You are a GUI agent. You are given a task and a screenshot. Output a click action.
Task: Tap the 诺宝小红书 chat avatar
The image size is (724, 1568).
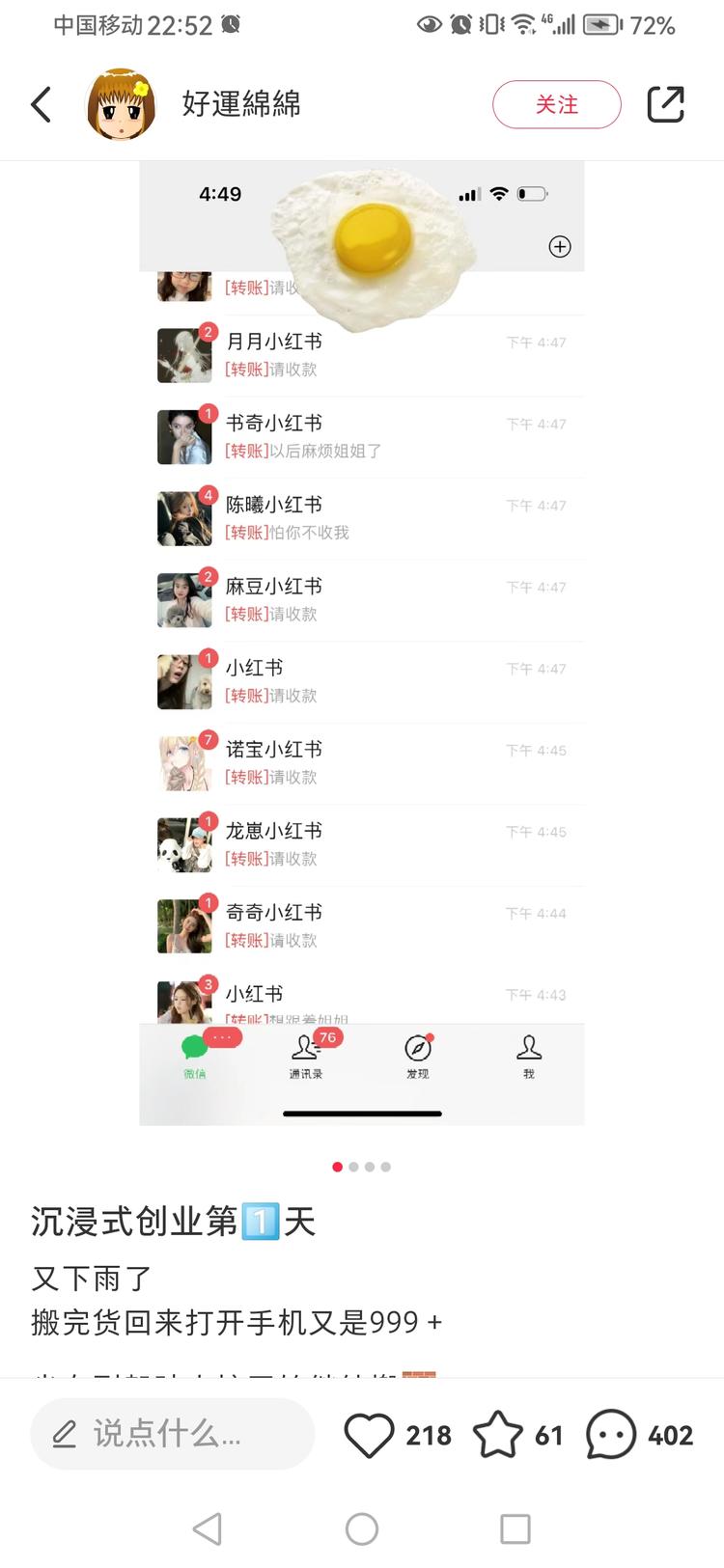[x=184, y=761]
